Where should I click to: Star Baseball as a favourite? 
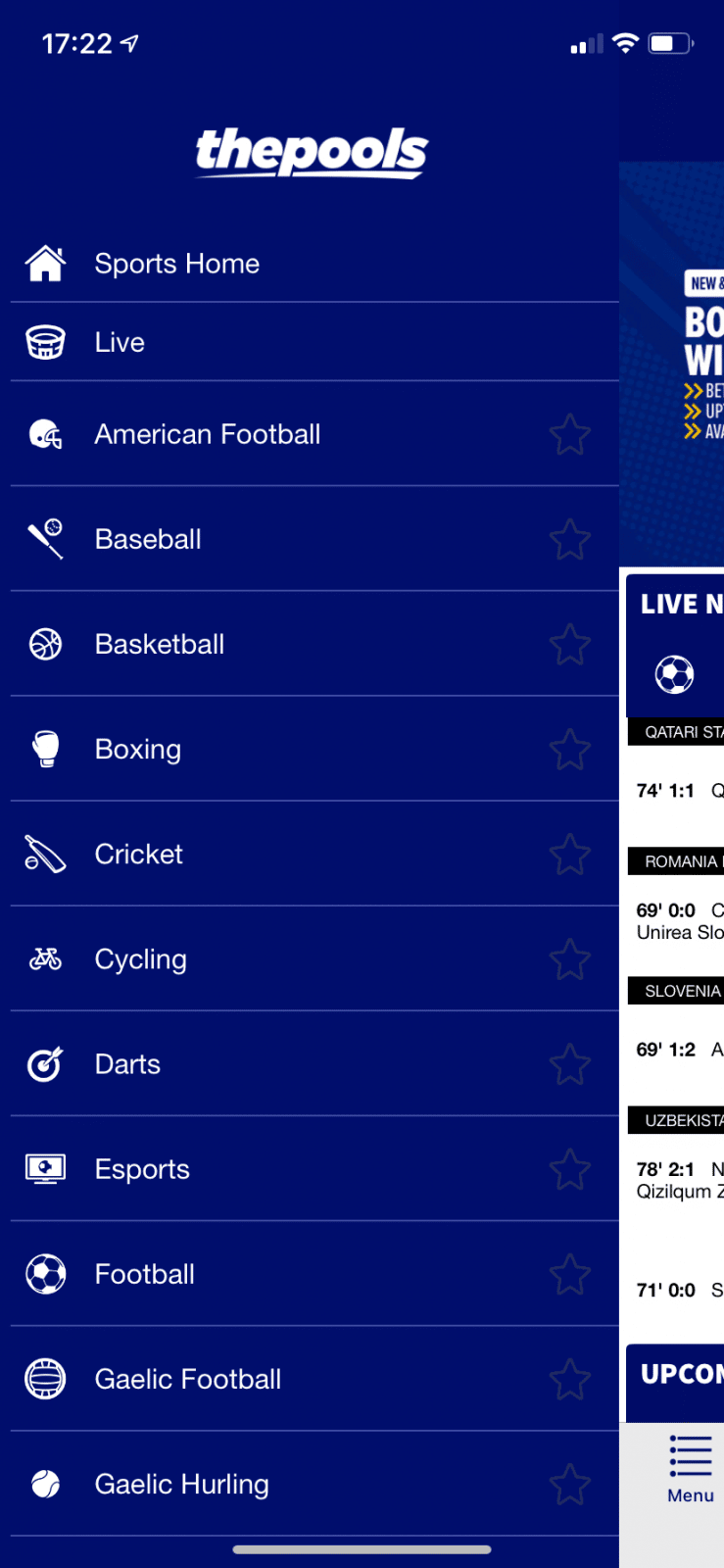[569, 539]
